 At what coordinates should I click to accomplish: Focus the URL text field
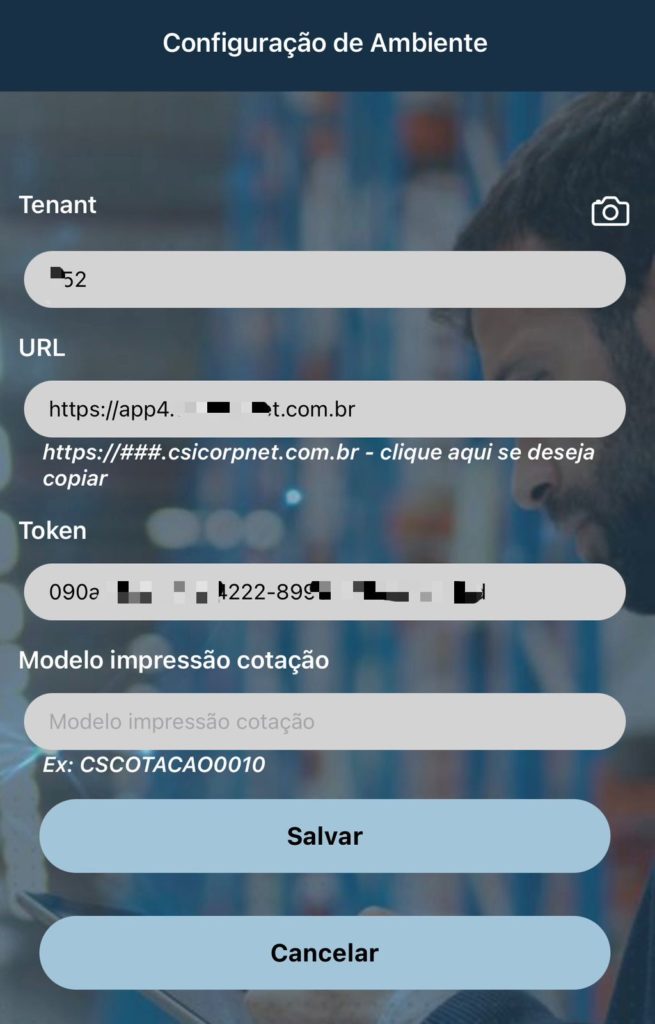(324, 409)
